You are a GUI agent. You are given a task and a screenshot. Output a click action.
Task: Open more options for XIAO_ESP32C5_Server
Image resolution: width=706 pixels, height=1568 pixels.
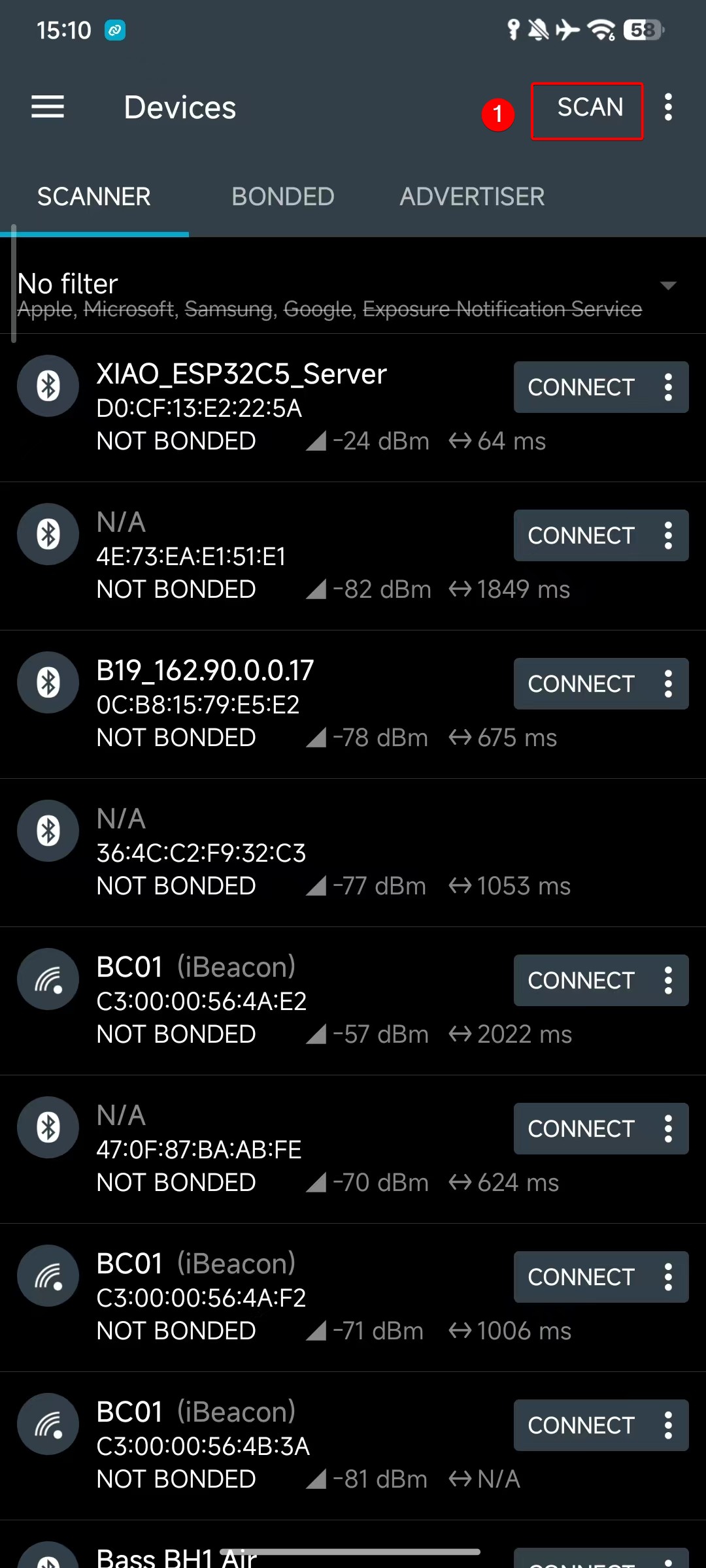[x=668, y=387]
